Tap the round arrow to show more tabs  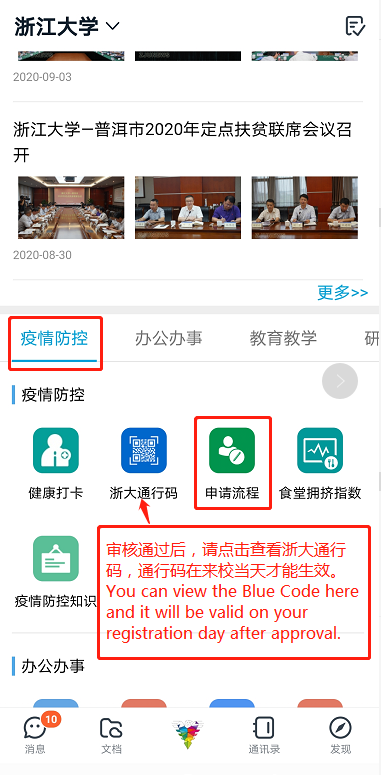pyautogui.click(x=340, y=381)
